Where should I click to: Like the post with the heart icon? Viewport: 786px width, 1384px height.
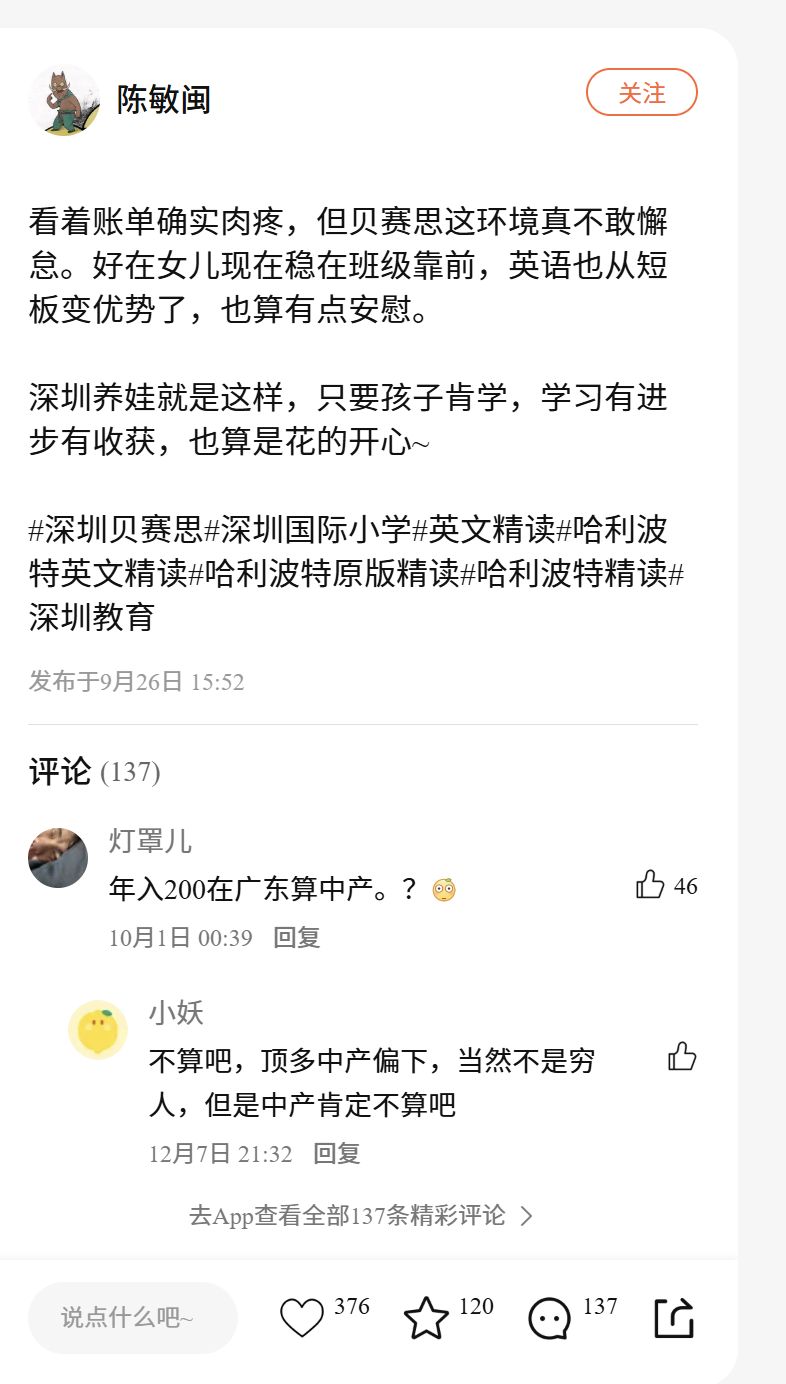point(302,1317)
